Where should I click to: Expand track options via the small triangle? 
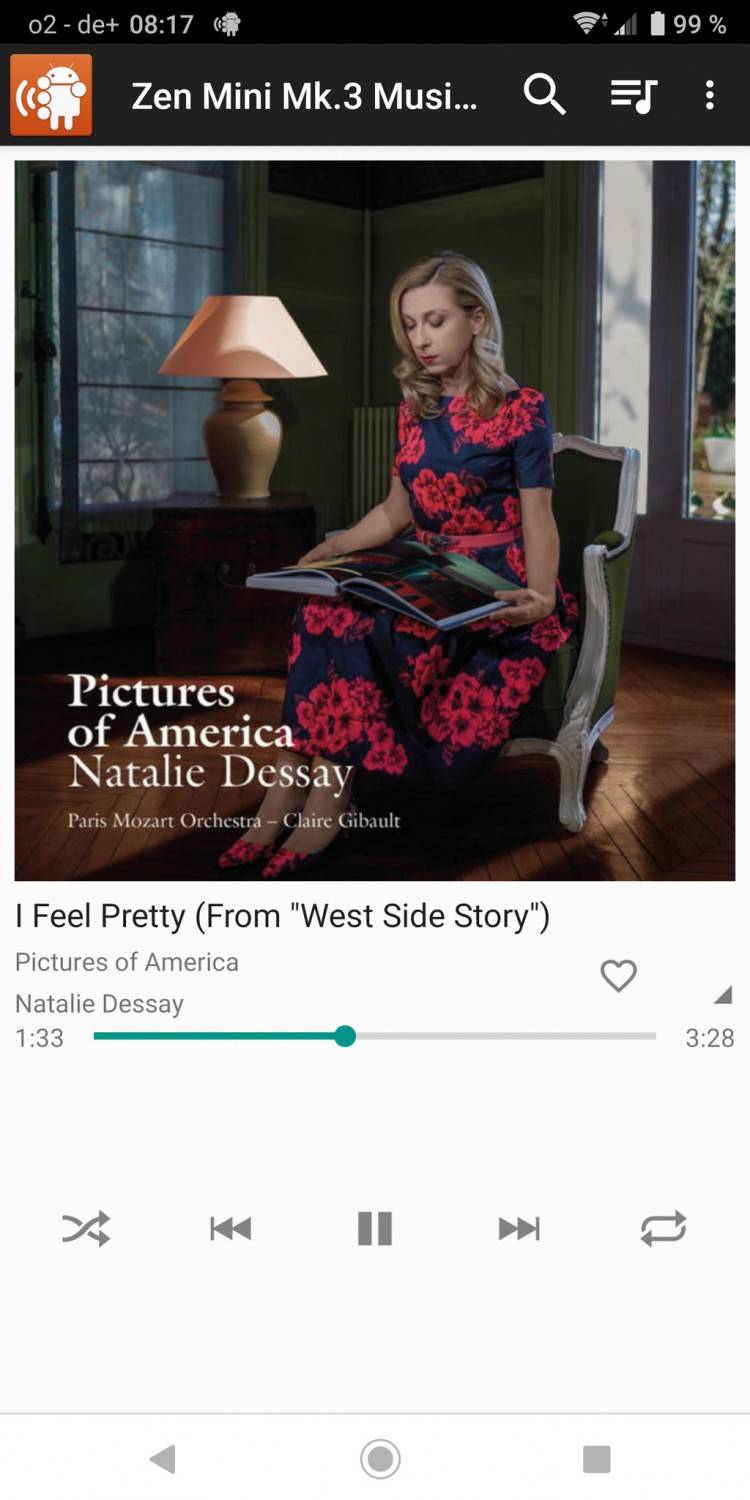722,995
